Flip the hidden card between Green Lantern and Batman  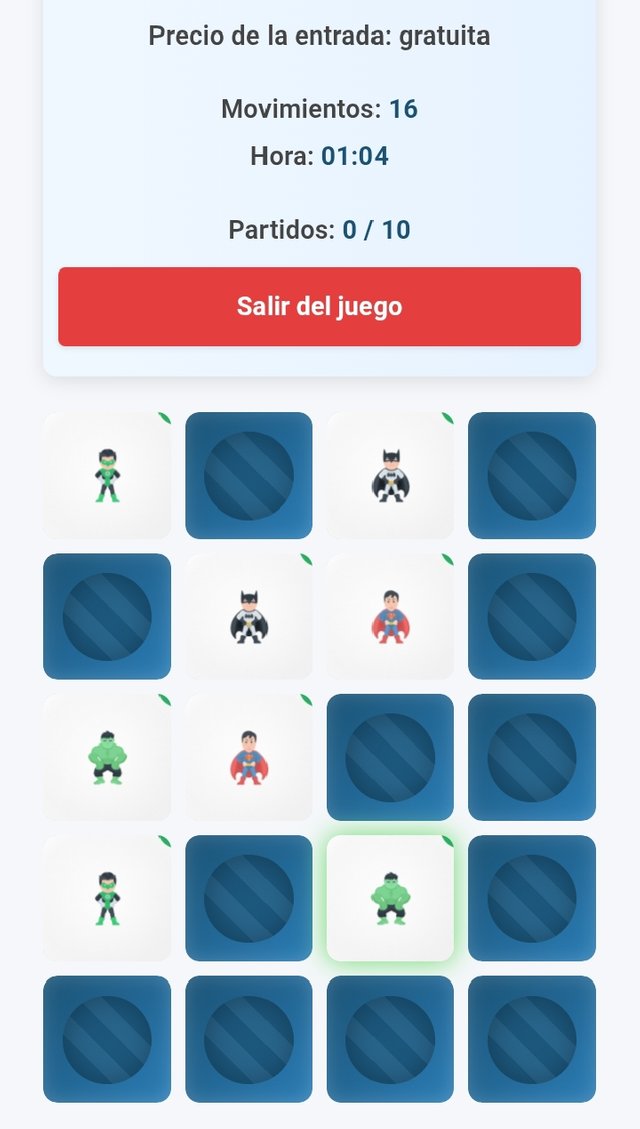tap(248, 475)
